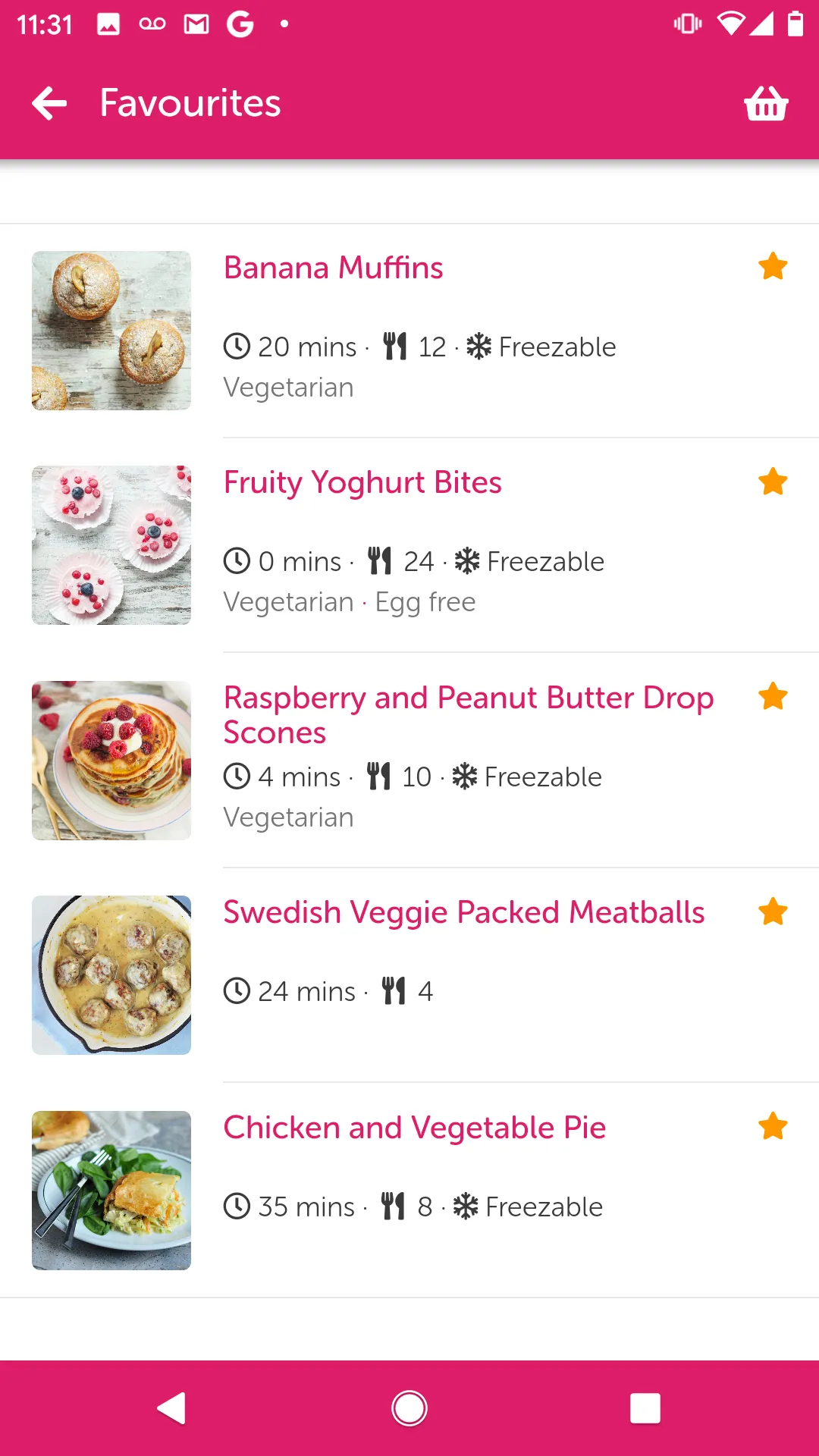Open the Fruity Yoghurt Bites recipe
This screenshot has width=819, height=1456.
point(362,483)
